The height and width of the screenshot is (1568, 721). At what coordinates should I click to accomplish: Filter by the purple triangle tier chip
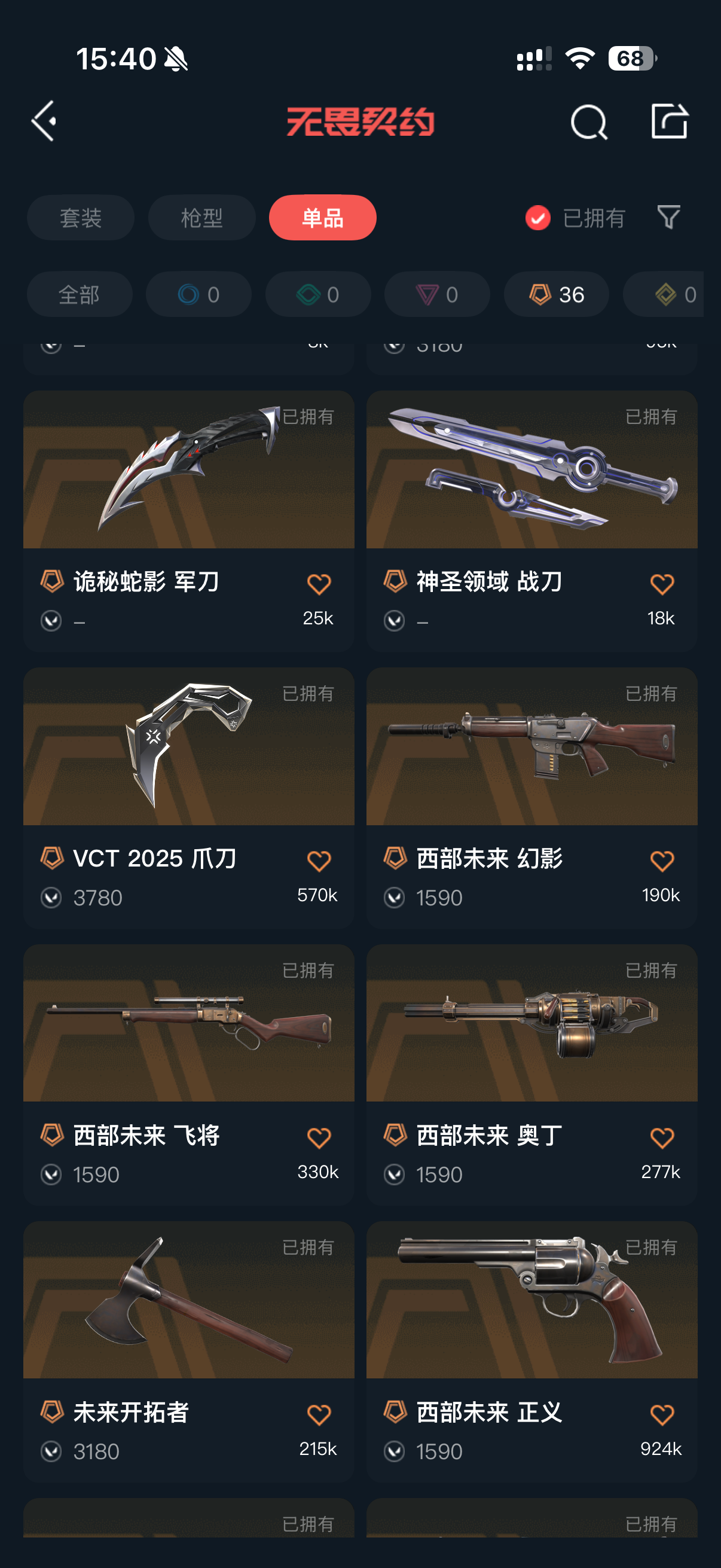coord(437,295)
